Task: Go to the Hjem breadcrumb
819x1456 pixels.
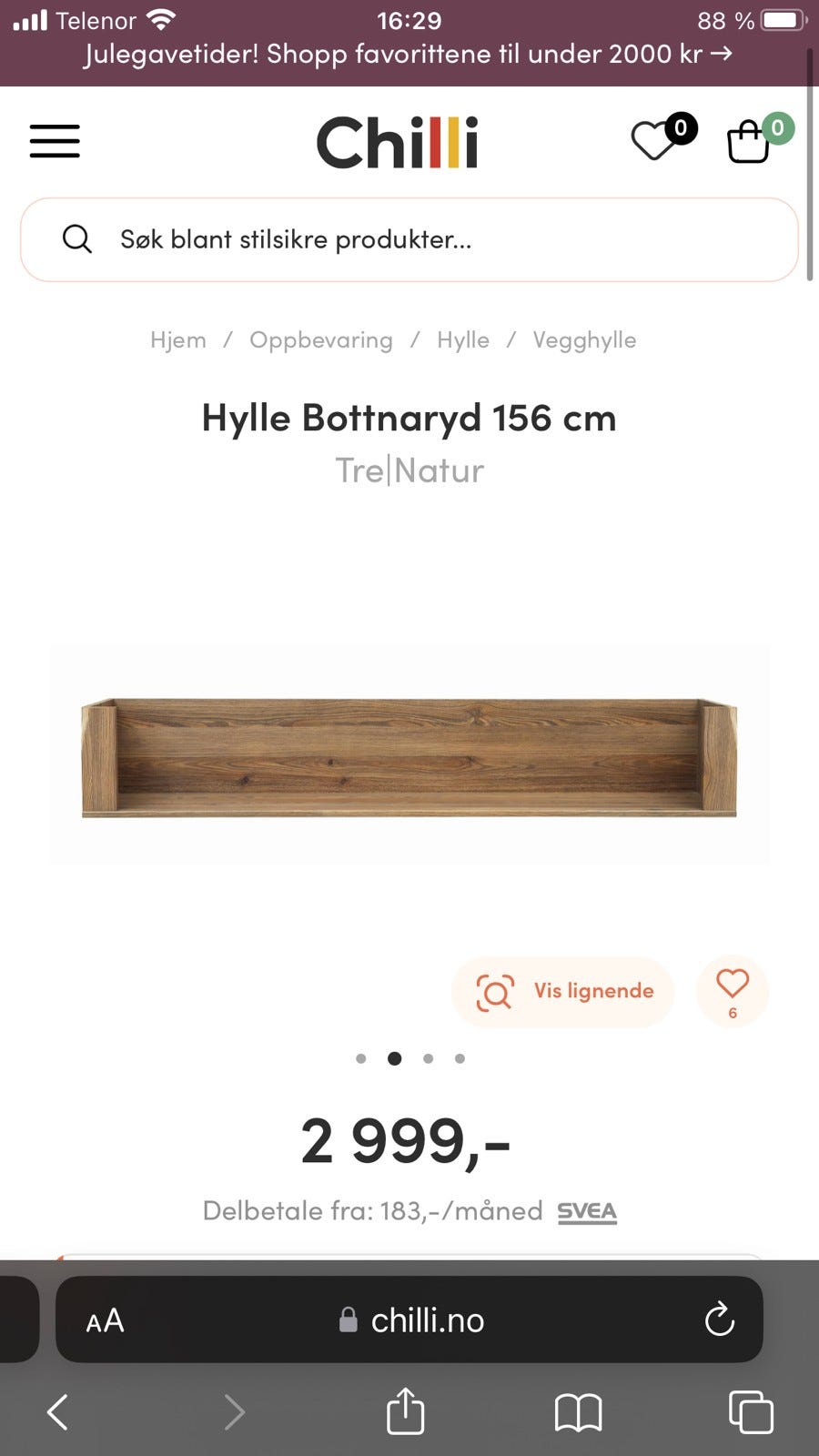Action: point(178,339)
